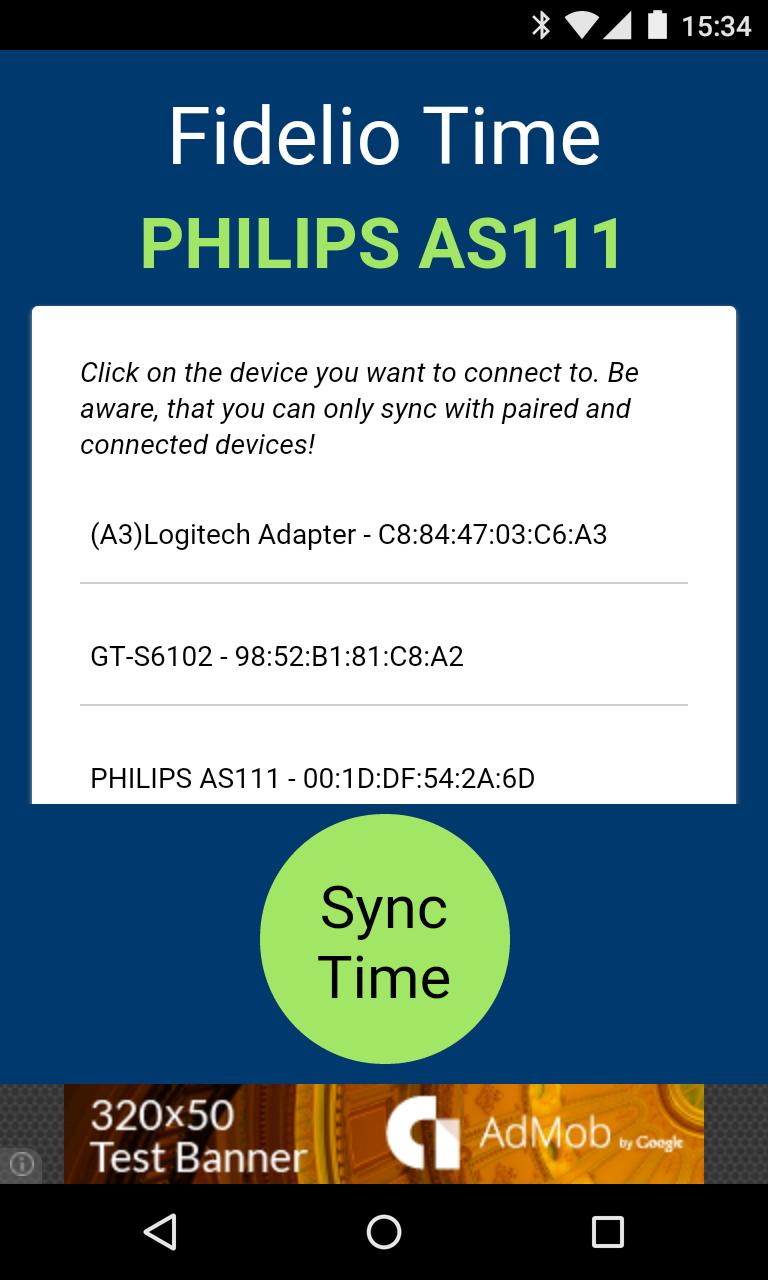Go back using the navigation bar
The width and height of the screenshot is (768, 1280).
(x=160, y=1232)
